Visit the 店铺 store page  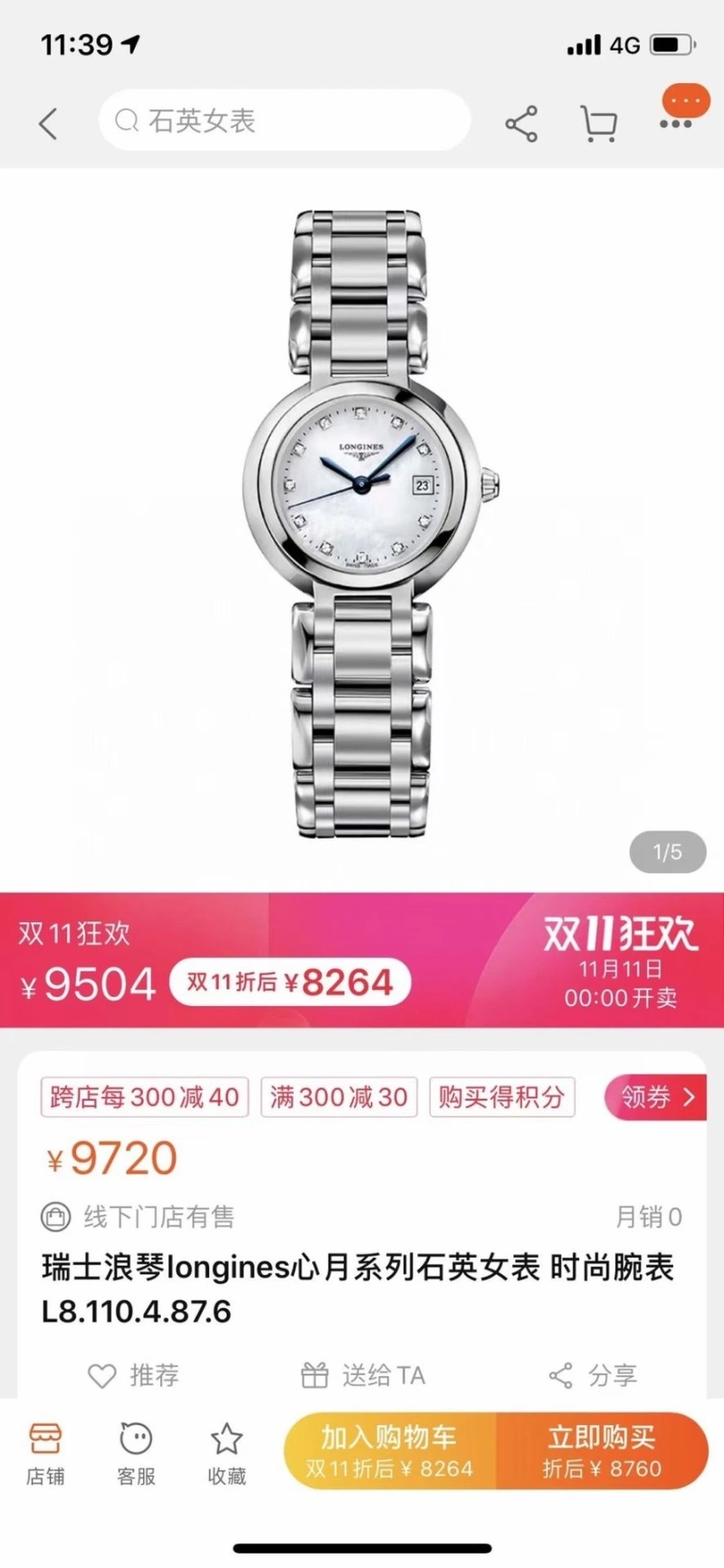pyautogui.click(x=45, y=1453)
